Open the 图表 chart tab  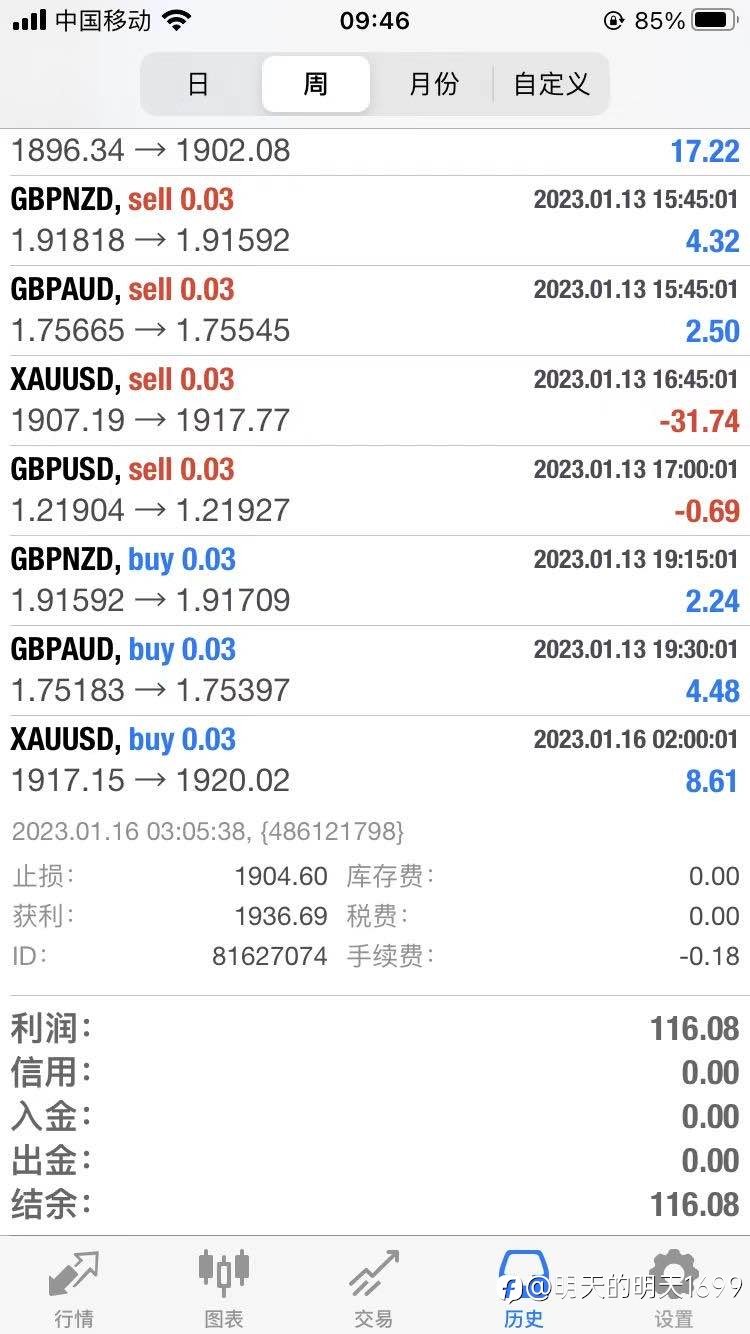[x=224, y=1287]
